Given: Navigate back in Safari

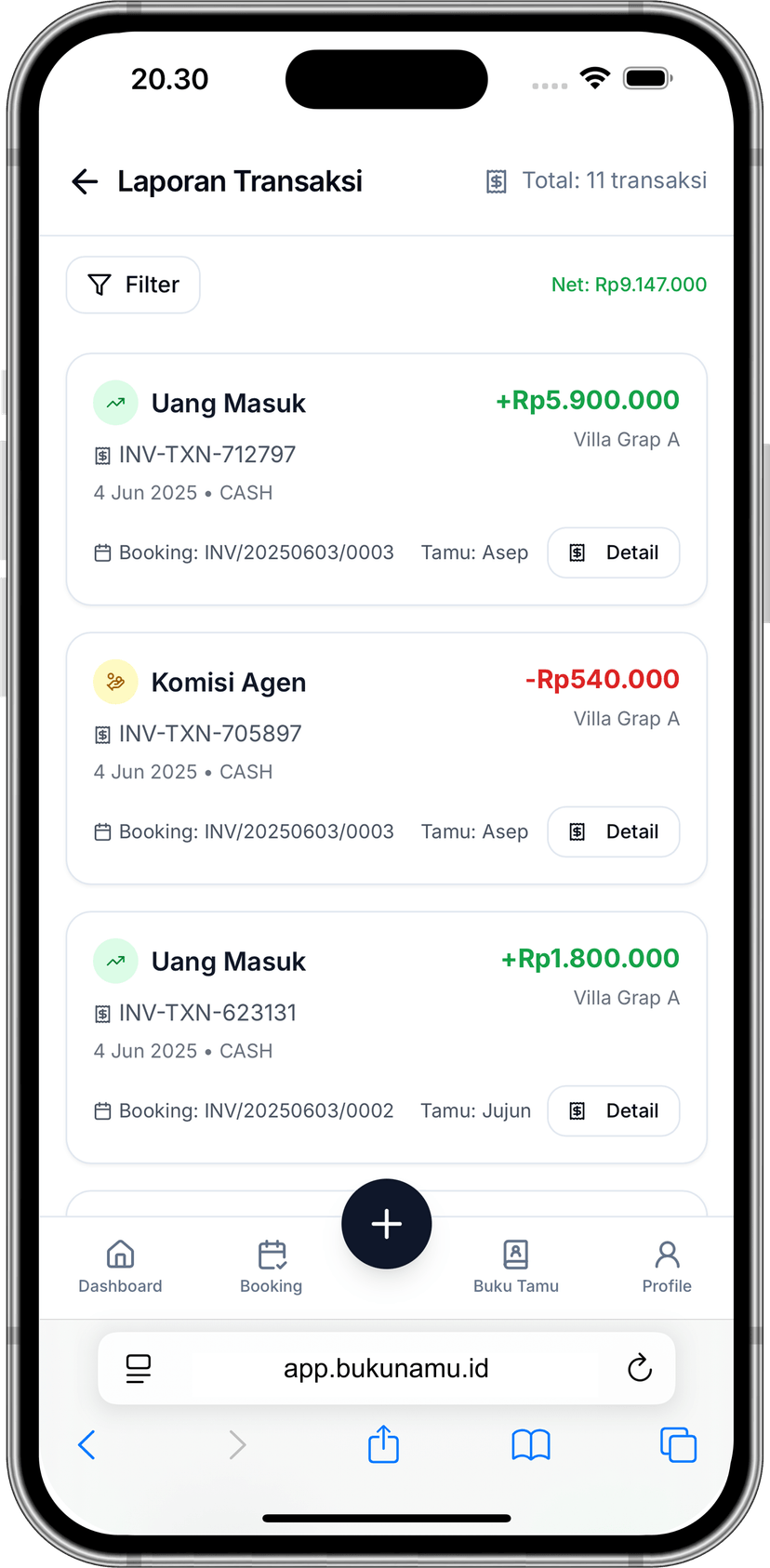Looking at the screenshot, I should click(x=87, y=1444).
